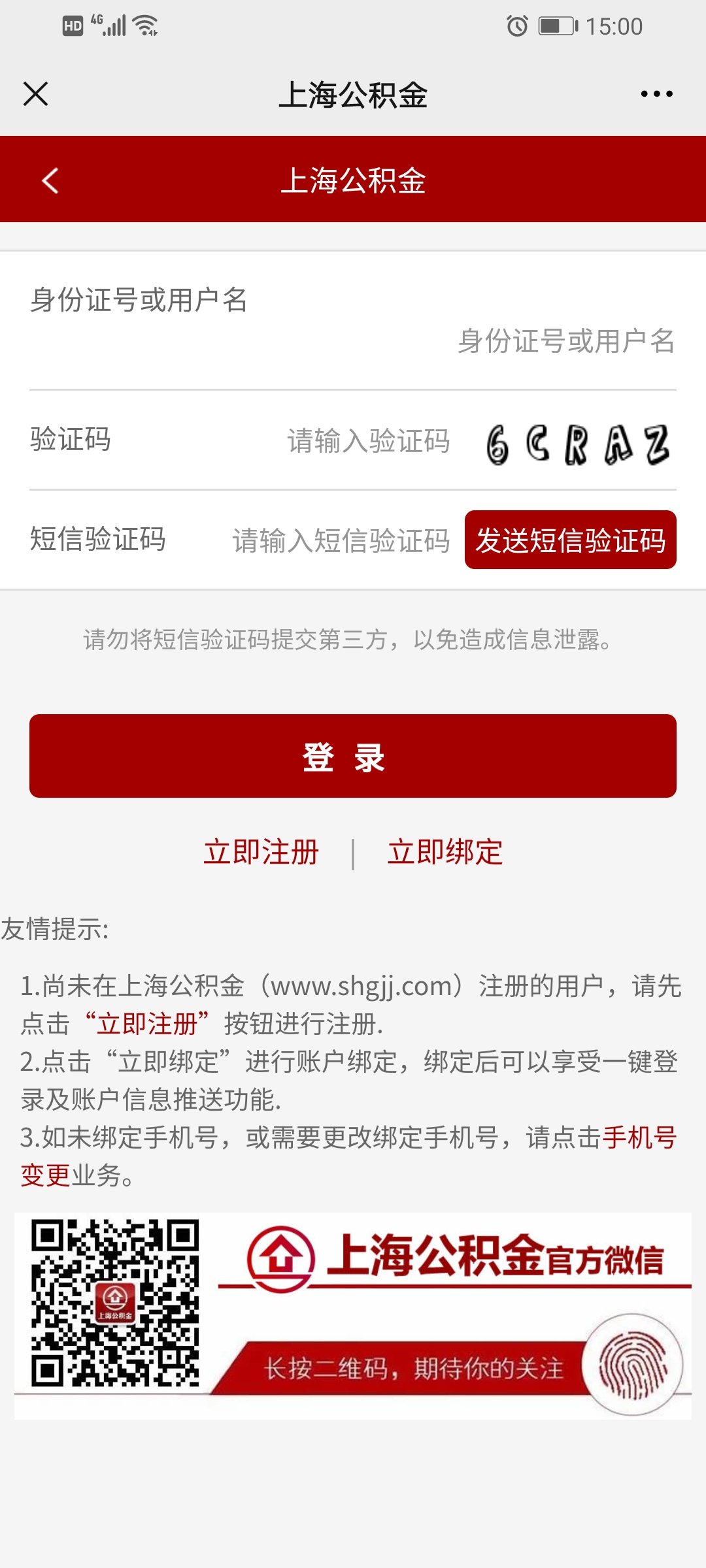Send SMS code via 发送短信验证码
This screenshot has height=1568, width=706.
tap(570, 540)
